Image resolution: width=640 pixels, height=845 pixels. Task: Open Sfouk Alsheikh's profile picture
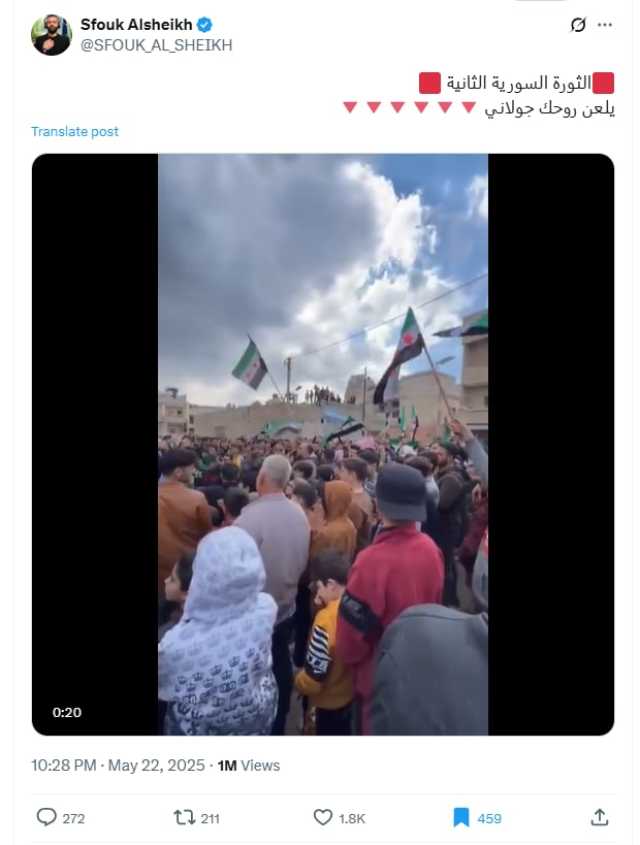click(51, 35)
